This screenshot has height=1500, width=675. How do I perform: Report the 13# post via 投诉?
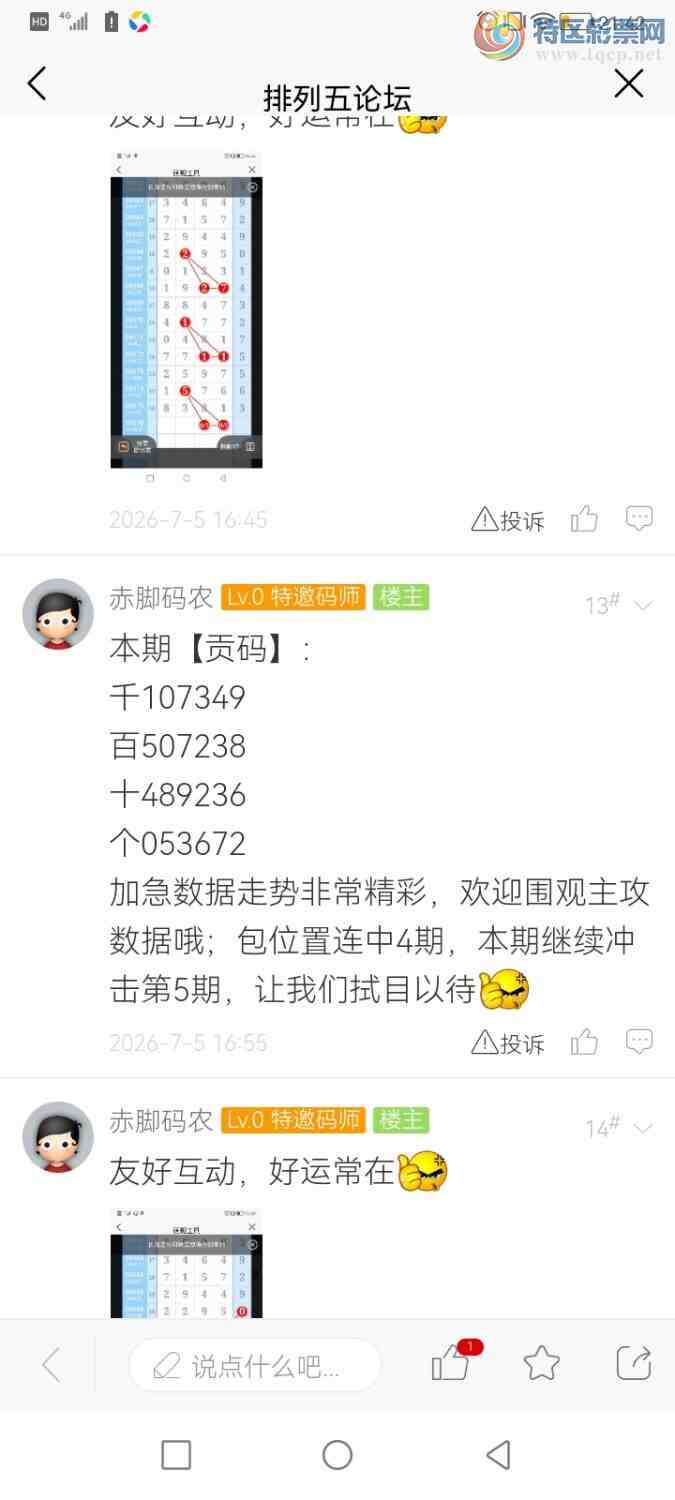[508, 1043]
